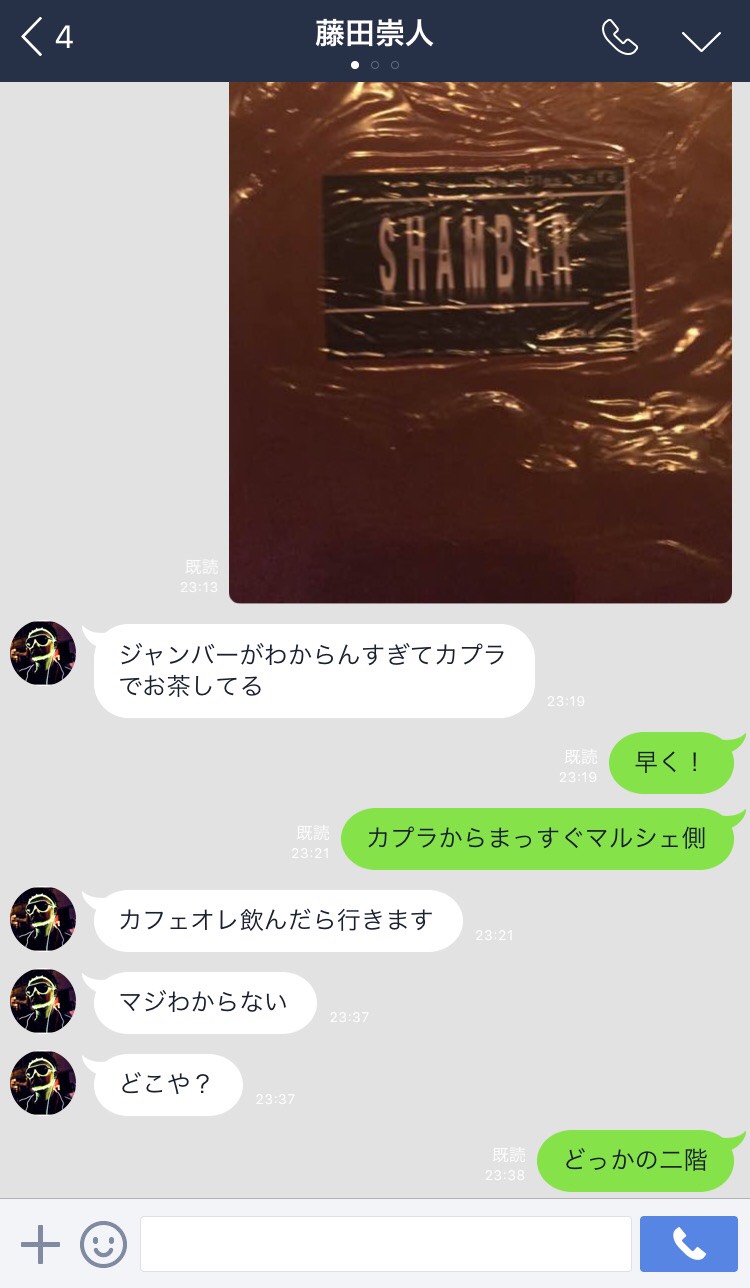Image resolution: width=750 pixels, height=1288 pixels.
Task: Open sender's avatar beside the ジャンバー message
Action: click(43, 653)
